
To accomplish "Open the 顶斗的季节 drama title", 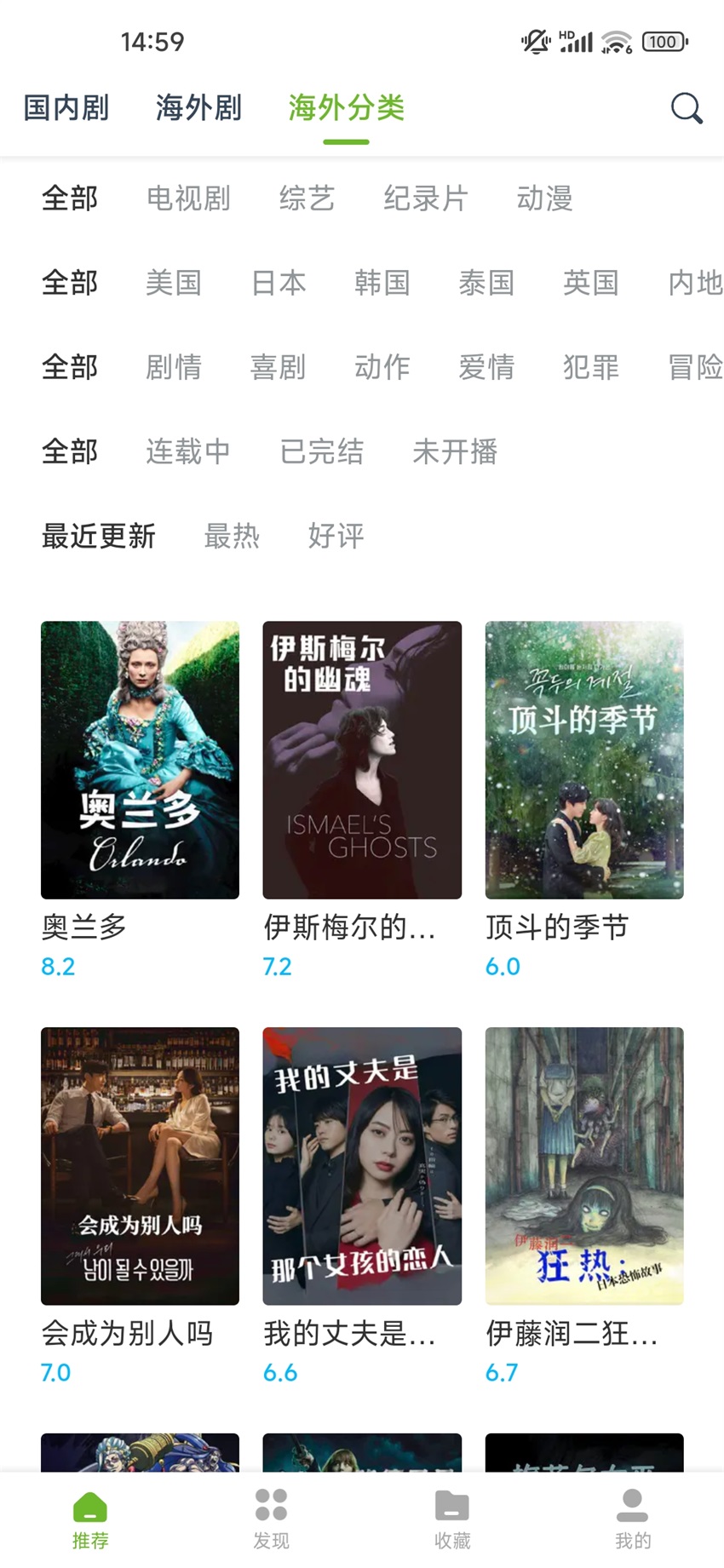I will [x=557, y=928].
